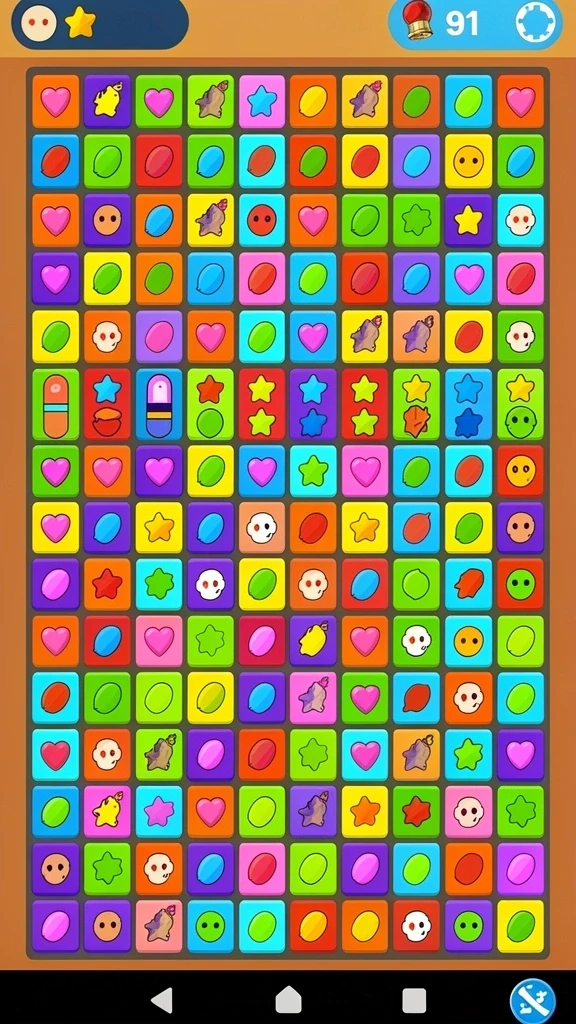Select the blue star on the pink tile
This screenshot has height=1024, width=576.
[x=262, y=101]
